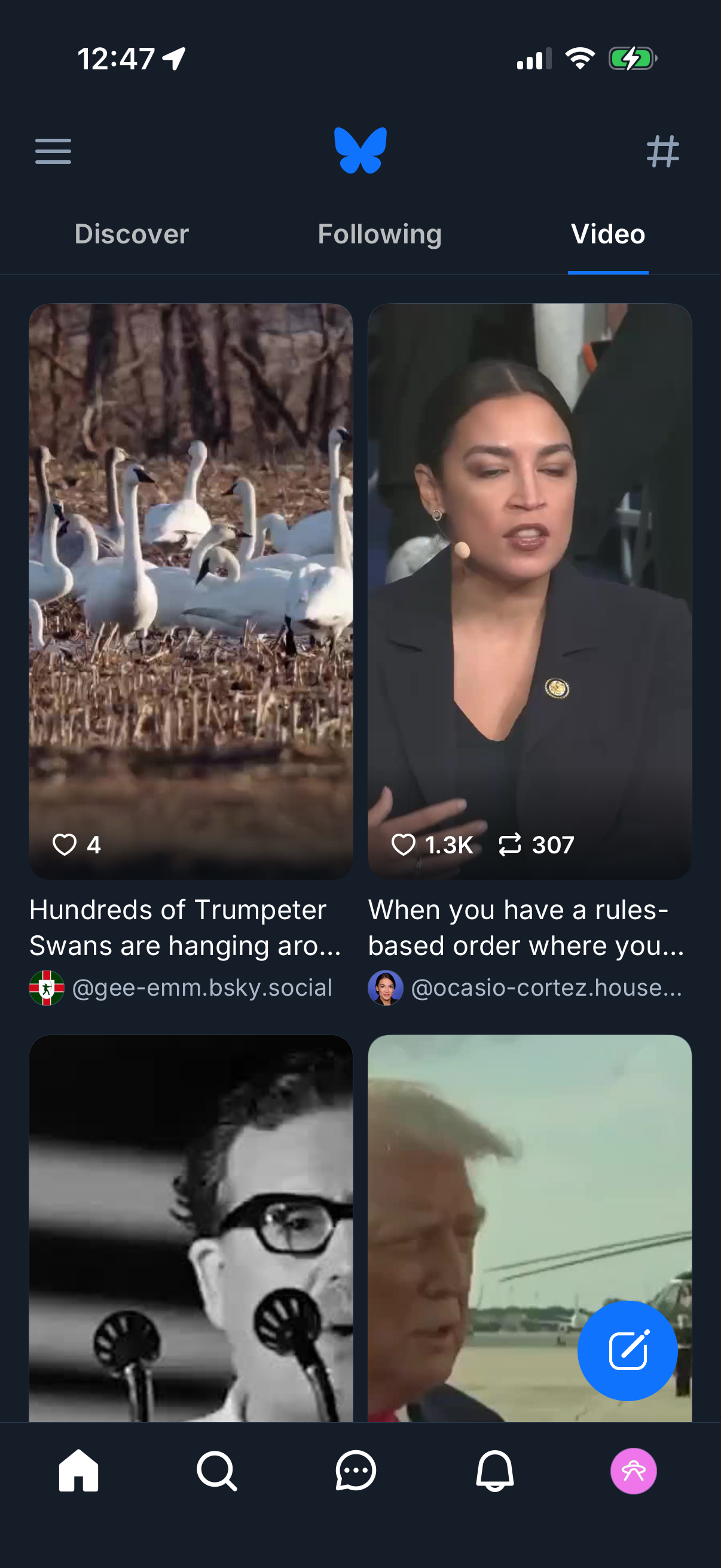
Task: Open chat messages
Action: tap(355, 1472)
